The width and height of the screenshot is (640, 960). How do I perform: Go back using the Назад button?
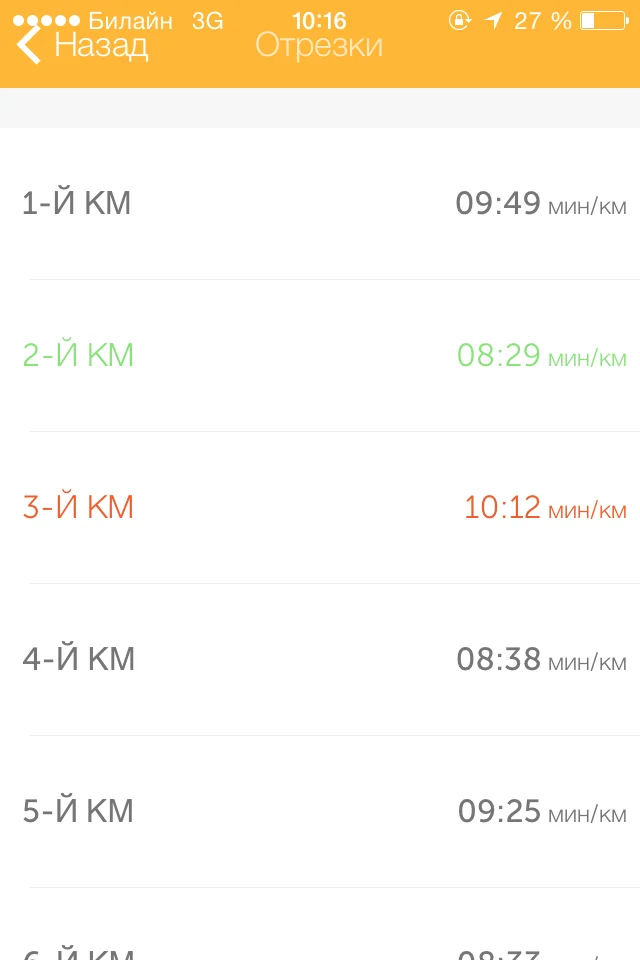point(83,46)
